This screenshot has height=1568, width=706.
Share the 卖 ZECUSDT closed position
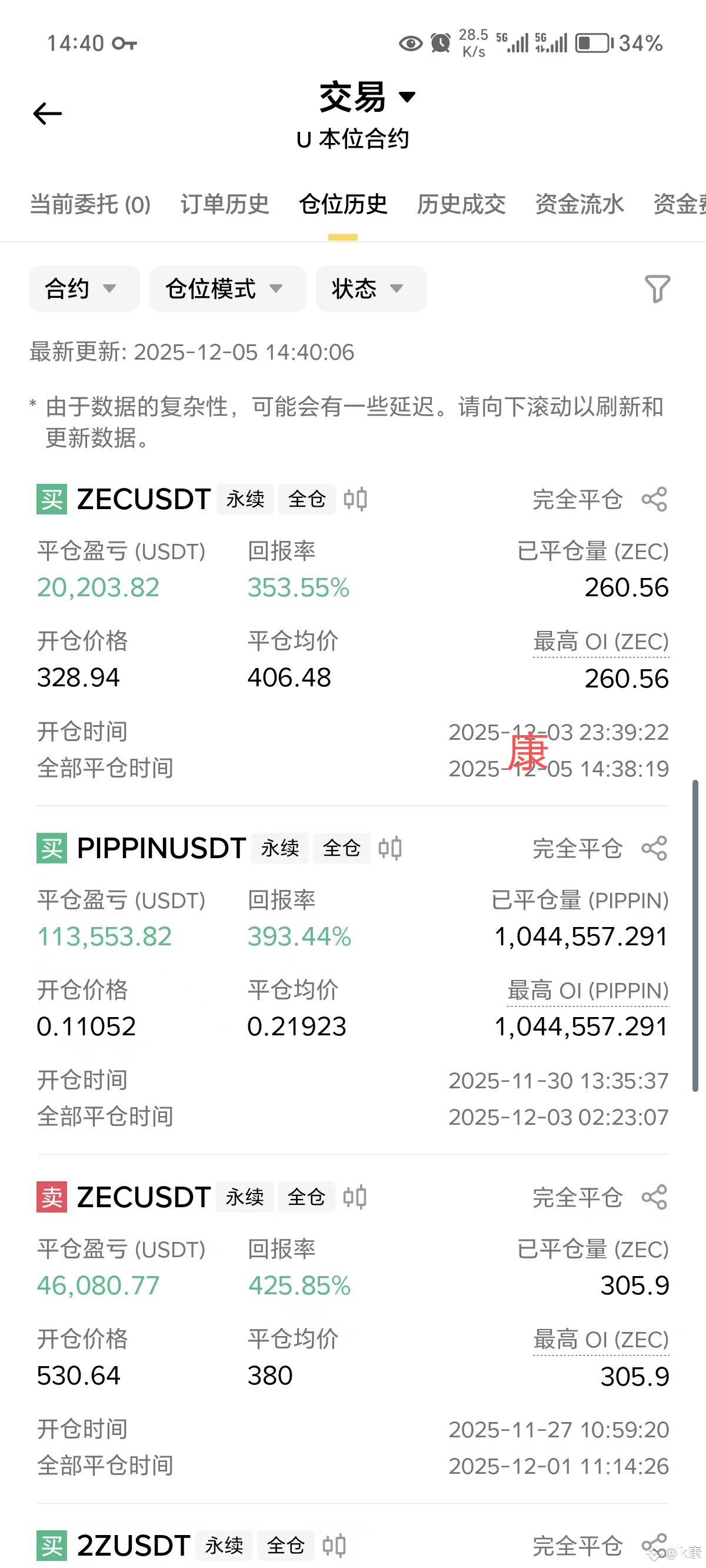(654, 1197)
